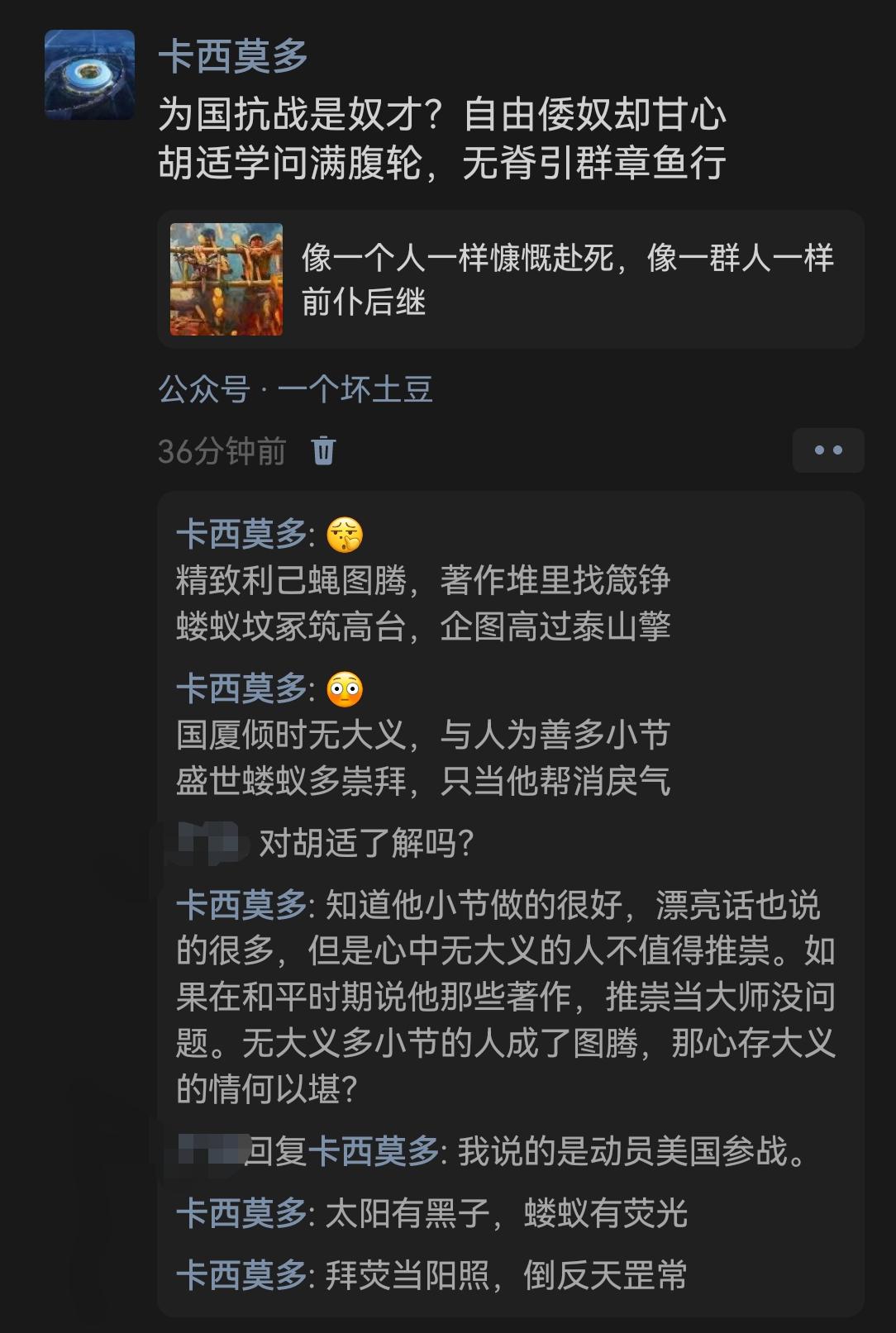Image resolution: width=896 pixels, height=1333 pixels.
Task: Open 卡西莫多's profile avatar
Action: pyautogui.click(x=89, y=75)
